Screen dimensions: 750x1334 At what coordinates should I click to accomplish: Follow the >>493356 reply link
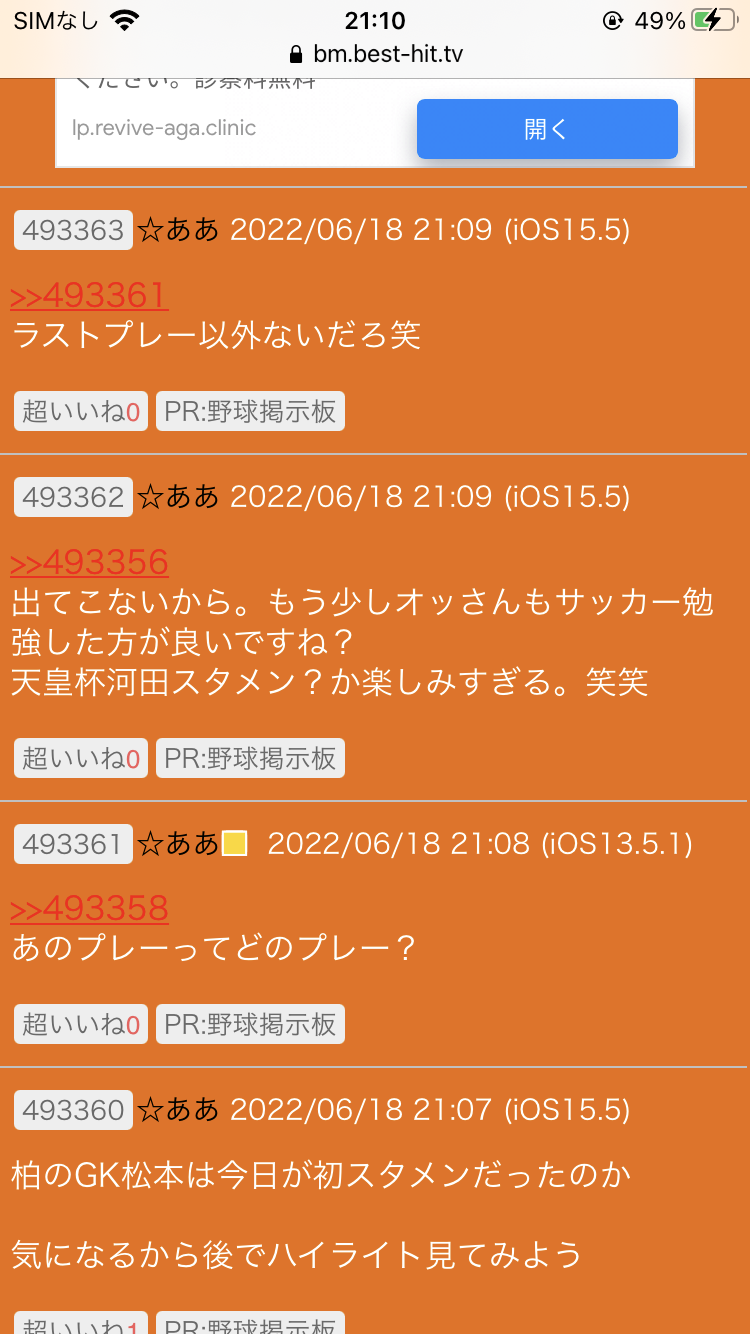click(x=89, y=562)
